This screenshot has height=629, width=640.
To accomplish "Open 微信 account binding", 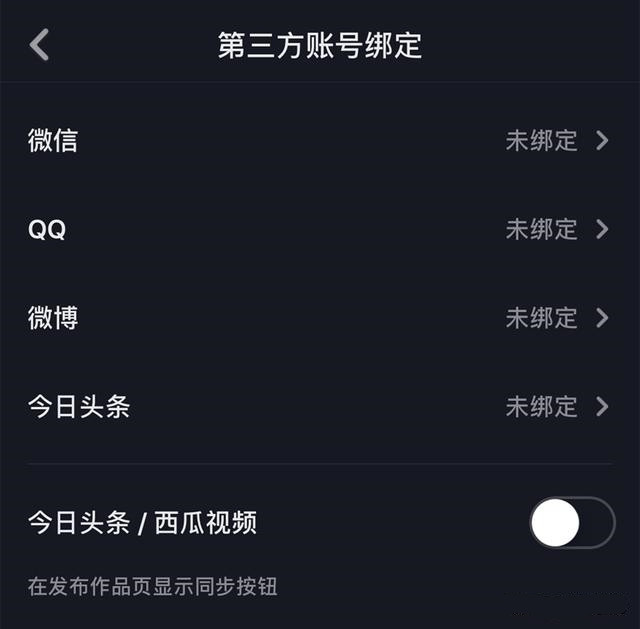I will [320, 141].
